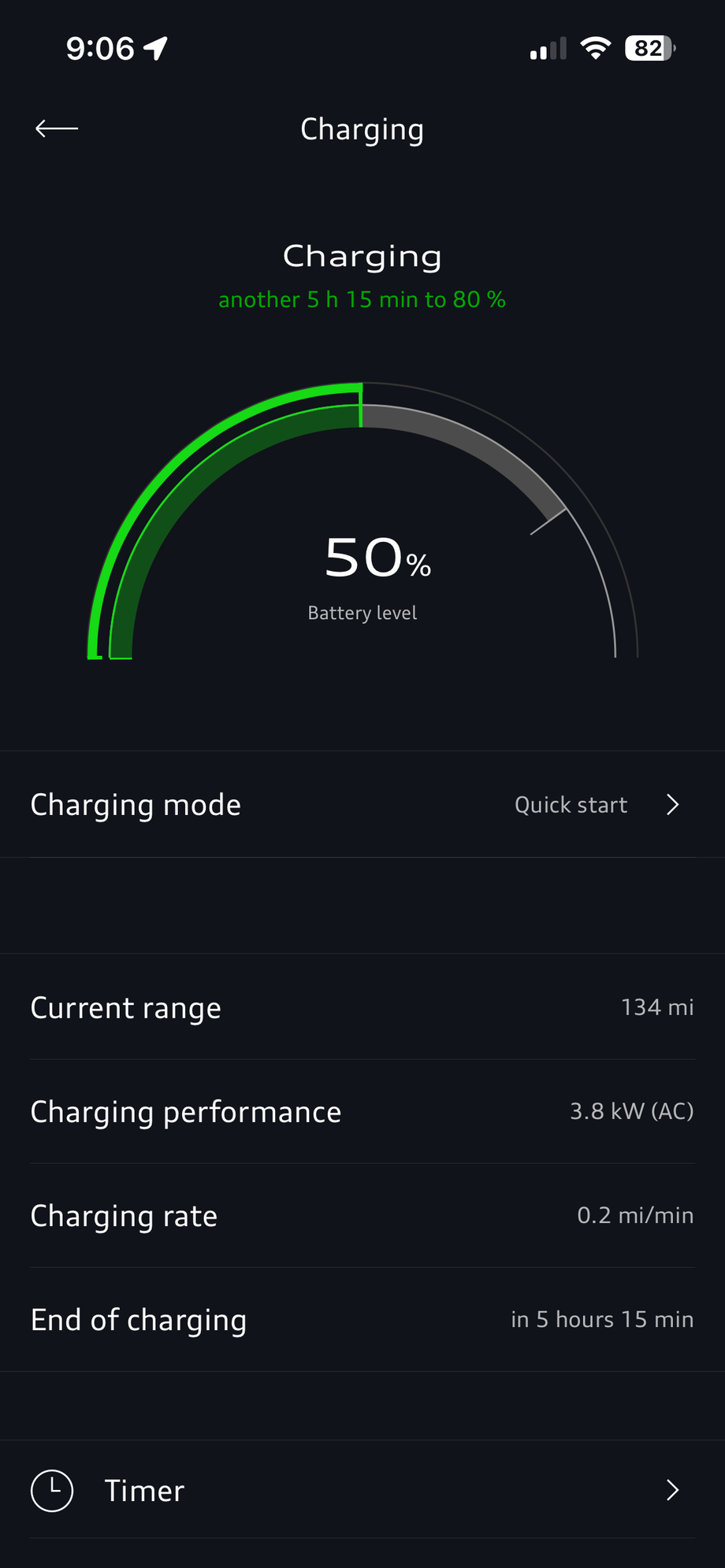Open the Timer settings row
725x1568 pixels.
pyautogui.click(x=362, y=1490)
